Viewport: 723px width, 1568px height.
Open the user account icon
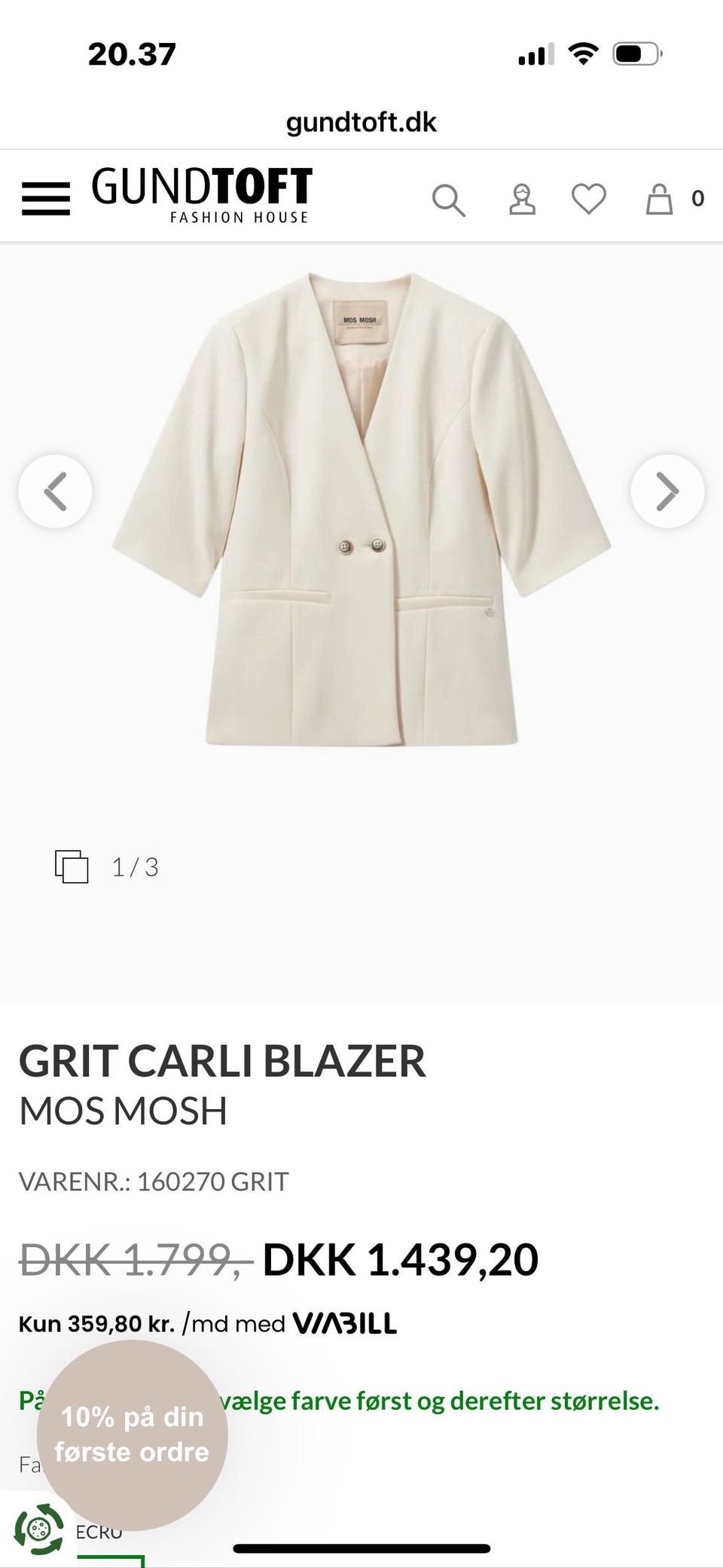click(522, 200)
